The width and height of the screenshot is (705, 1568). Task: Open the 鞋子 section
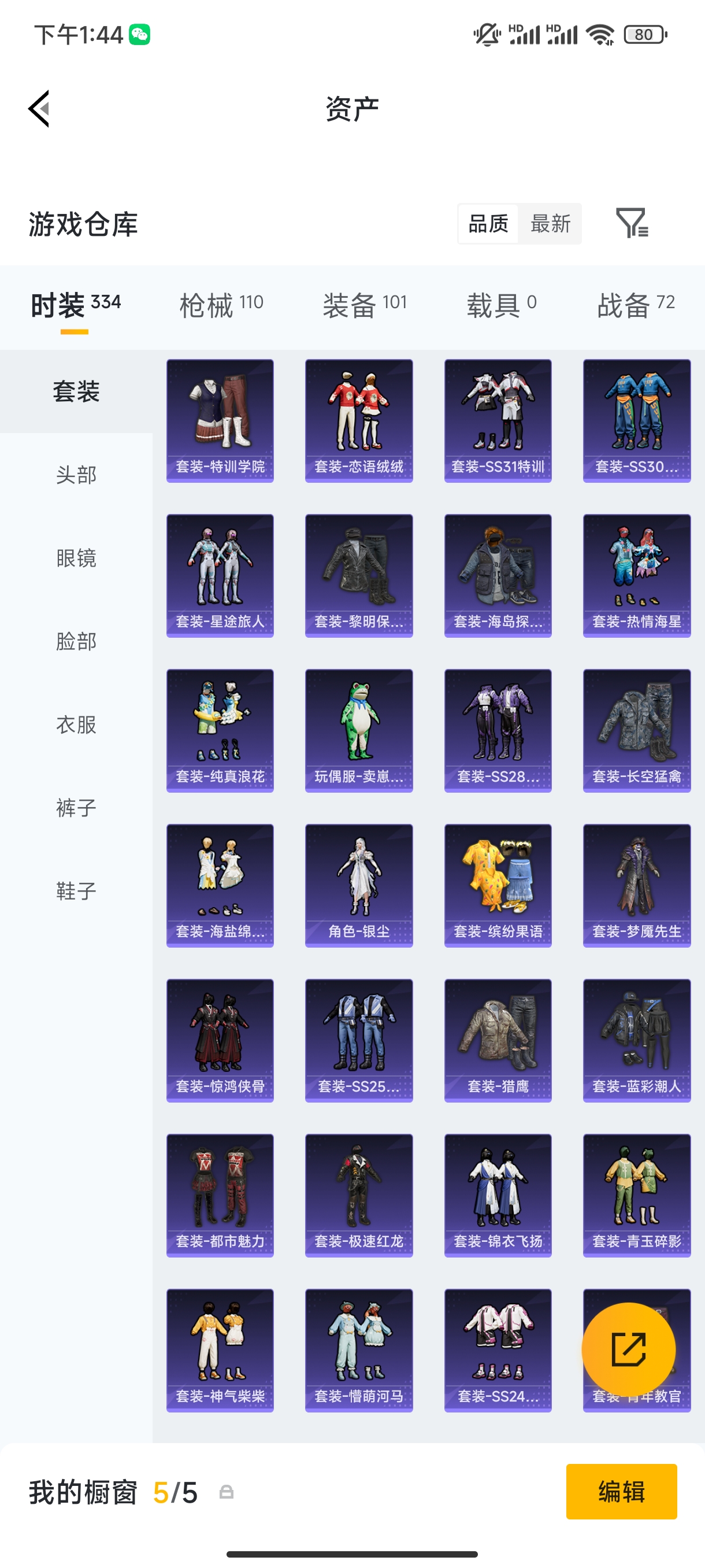click(76, 892)
